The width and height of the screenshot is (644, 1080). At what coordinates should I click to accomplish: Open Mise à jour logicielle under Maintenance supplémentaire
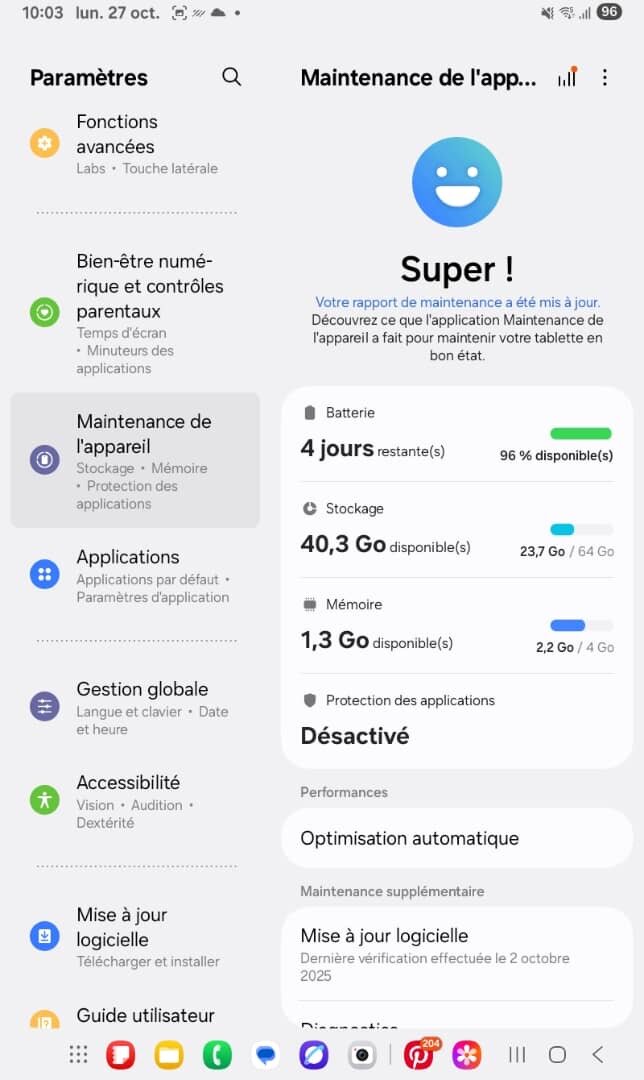(456, 953)
